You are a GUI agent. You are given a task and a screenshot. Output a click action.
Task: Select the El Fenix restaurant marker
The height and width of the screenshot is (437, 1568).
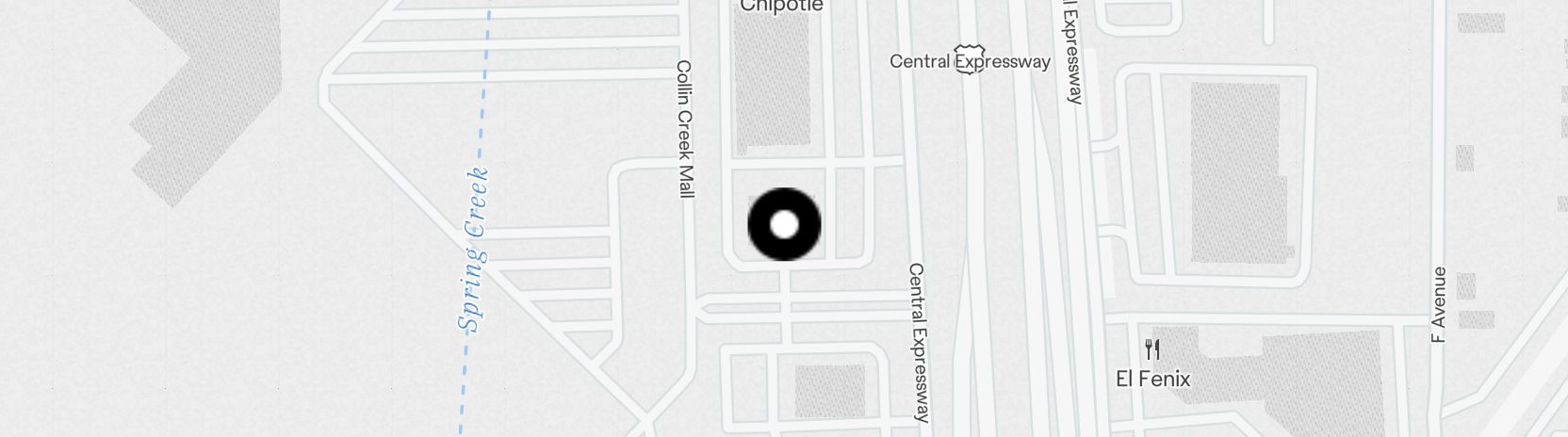pos(1151,351)
